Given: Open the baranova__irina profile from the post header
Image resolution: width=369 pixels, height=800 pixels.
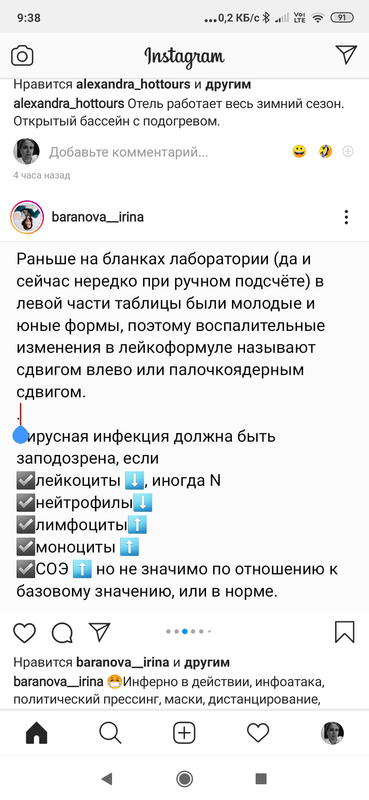Looking at the screenshot, I should 97,217.
